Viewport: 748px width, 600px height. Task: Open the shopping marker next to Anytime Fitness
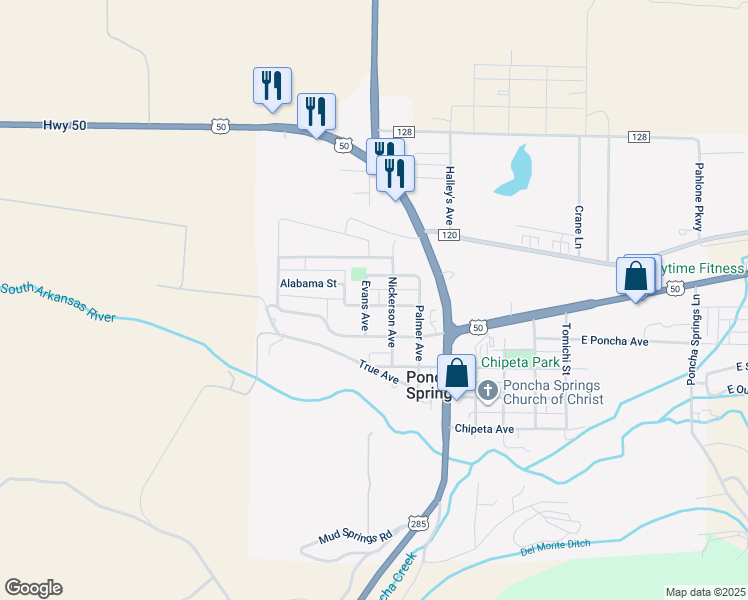[x=636, y=276]
